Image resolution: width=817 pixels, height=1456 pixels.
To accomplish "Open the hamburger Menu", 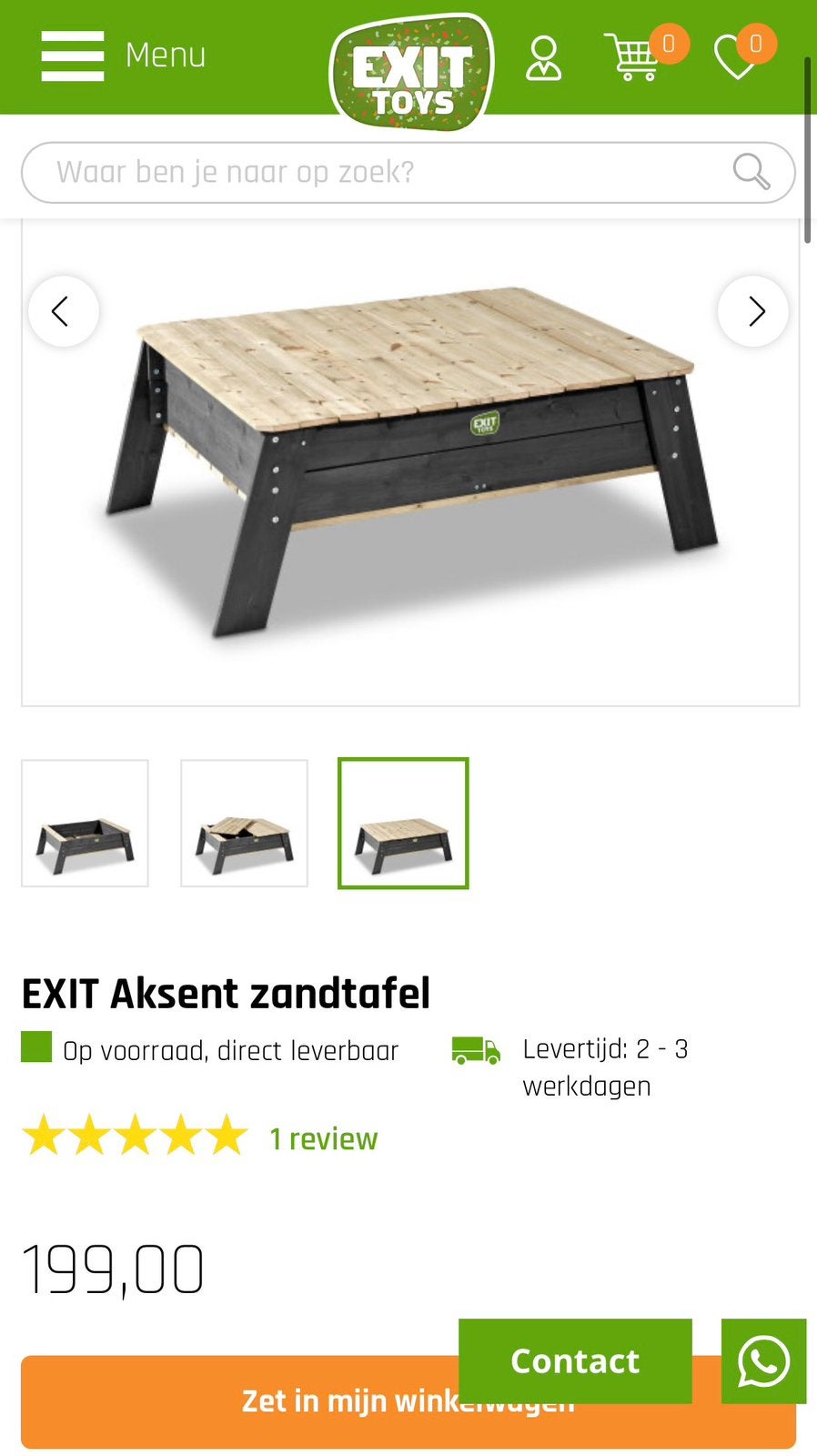I will click(x=123, y=56).
